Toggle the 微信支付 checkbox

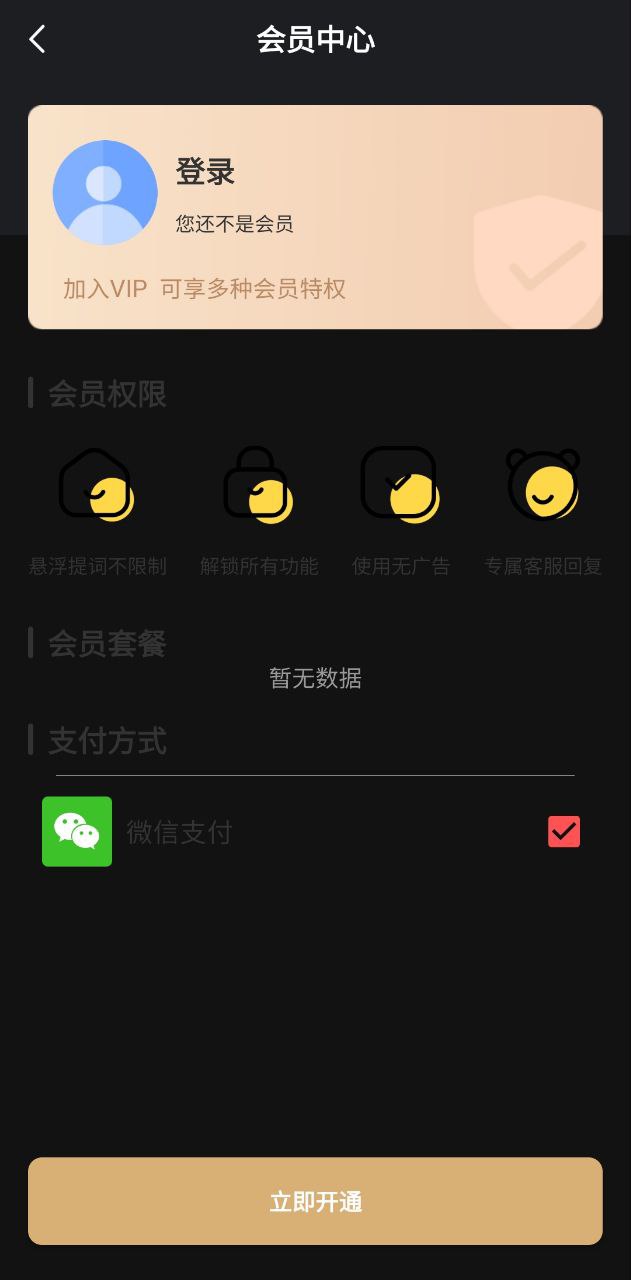564,831
